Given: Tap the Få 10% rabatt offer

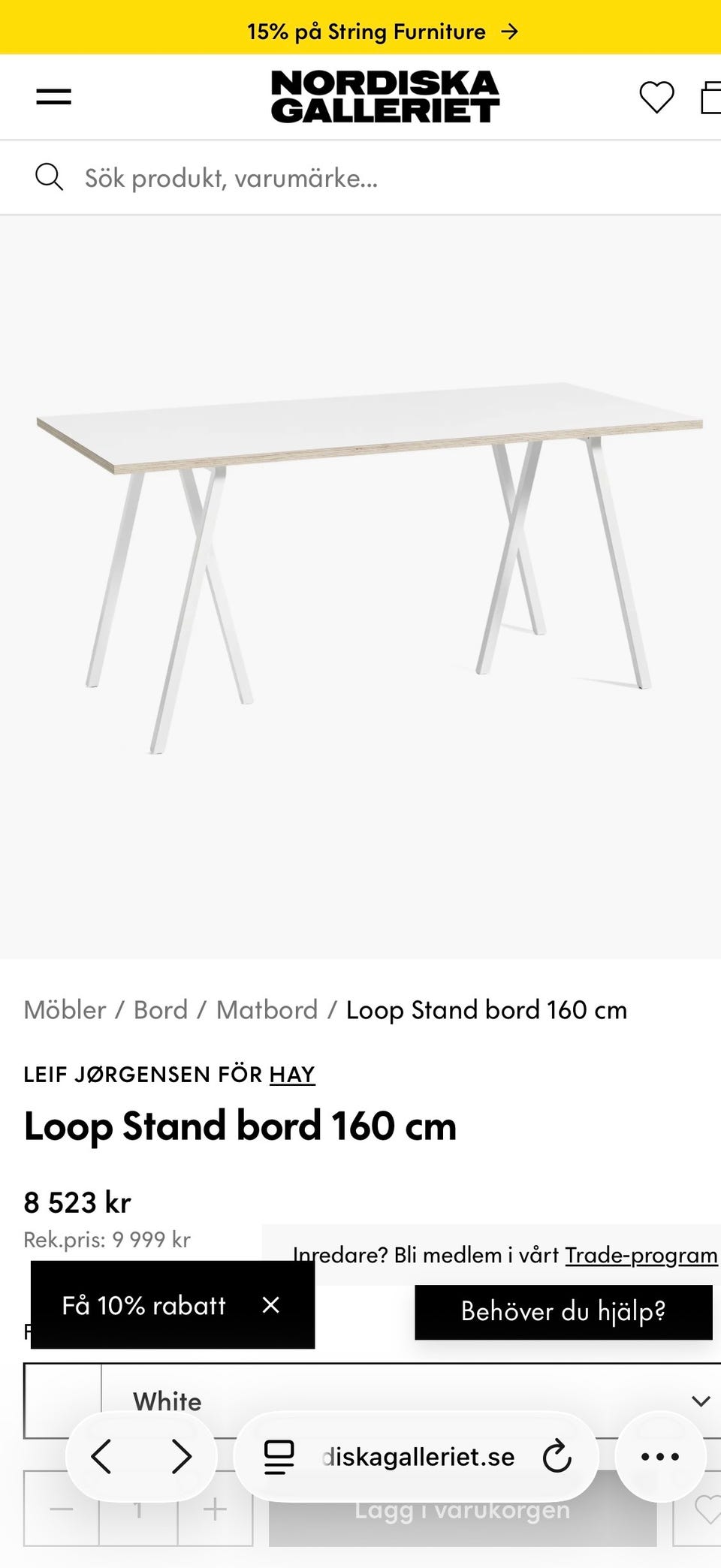Looking at the screenshot, I should point(143,1305).
